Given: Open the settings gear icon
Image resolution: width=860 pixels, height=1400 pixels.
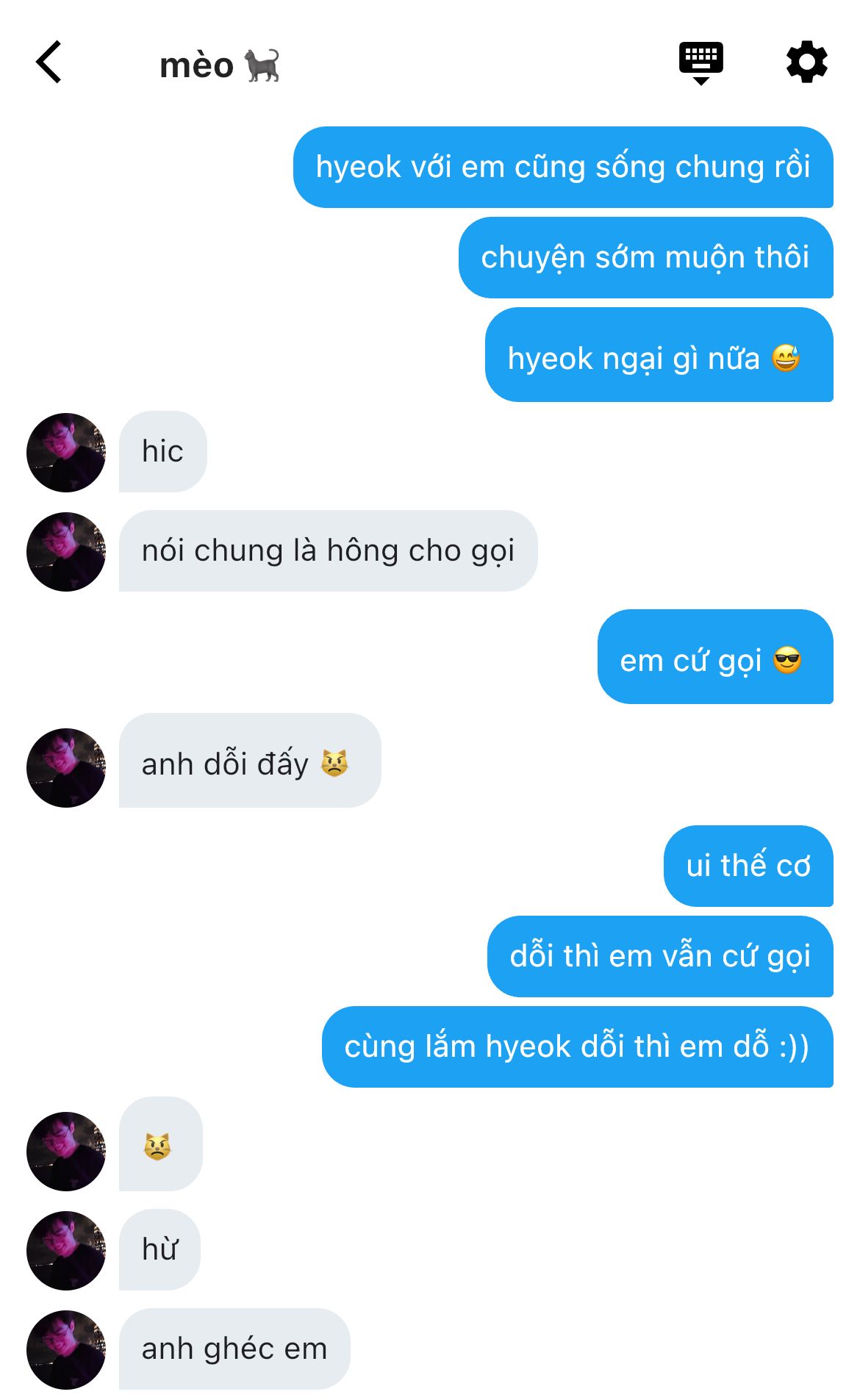Looking at the screenshot, I should (x=806, y=62).
